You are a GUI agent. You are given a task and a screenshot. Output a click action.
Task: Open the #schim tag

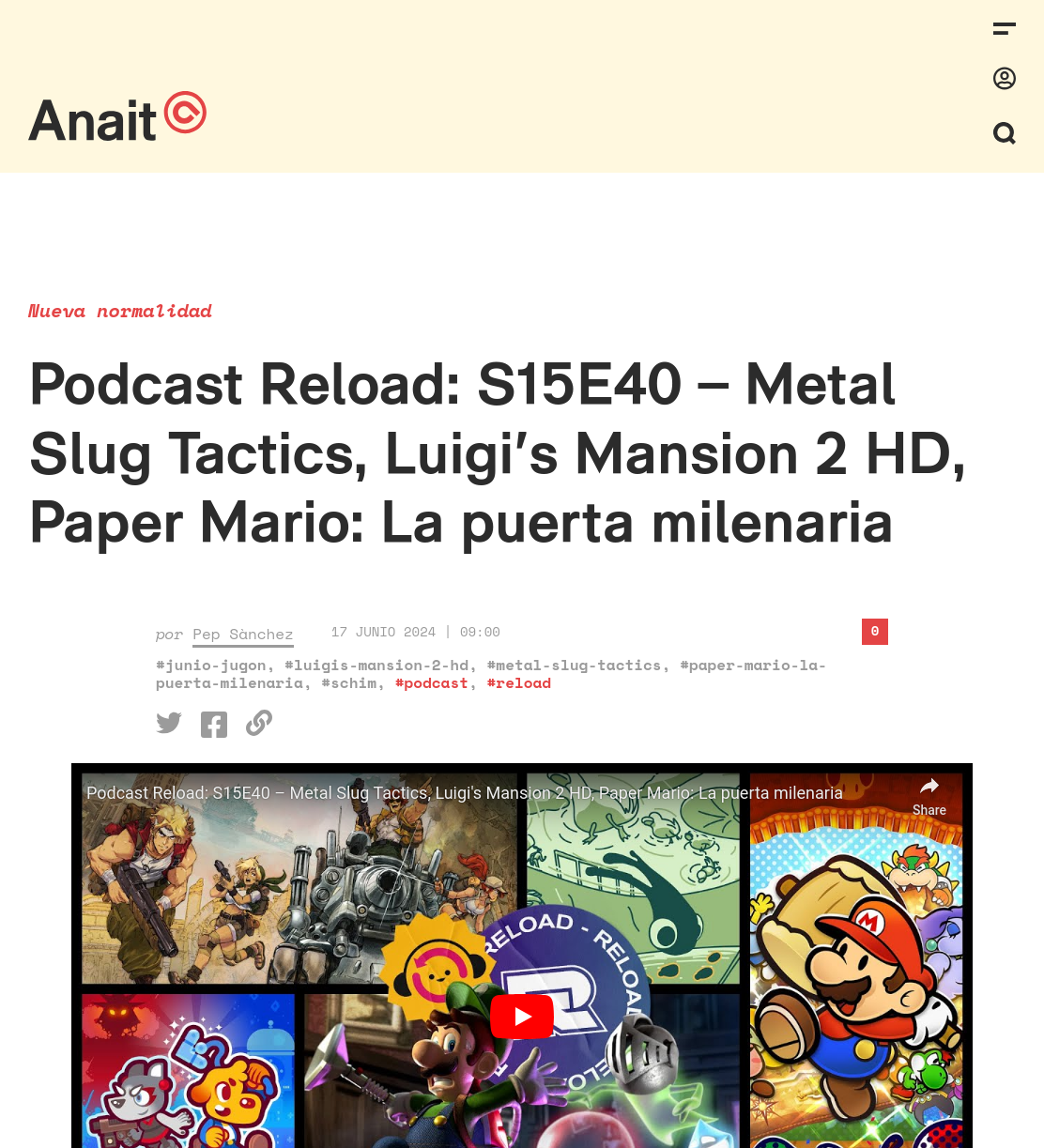pyautogui.click(x=349, y=683)
